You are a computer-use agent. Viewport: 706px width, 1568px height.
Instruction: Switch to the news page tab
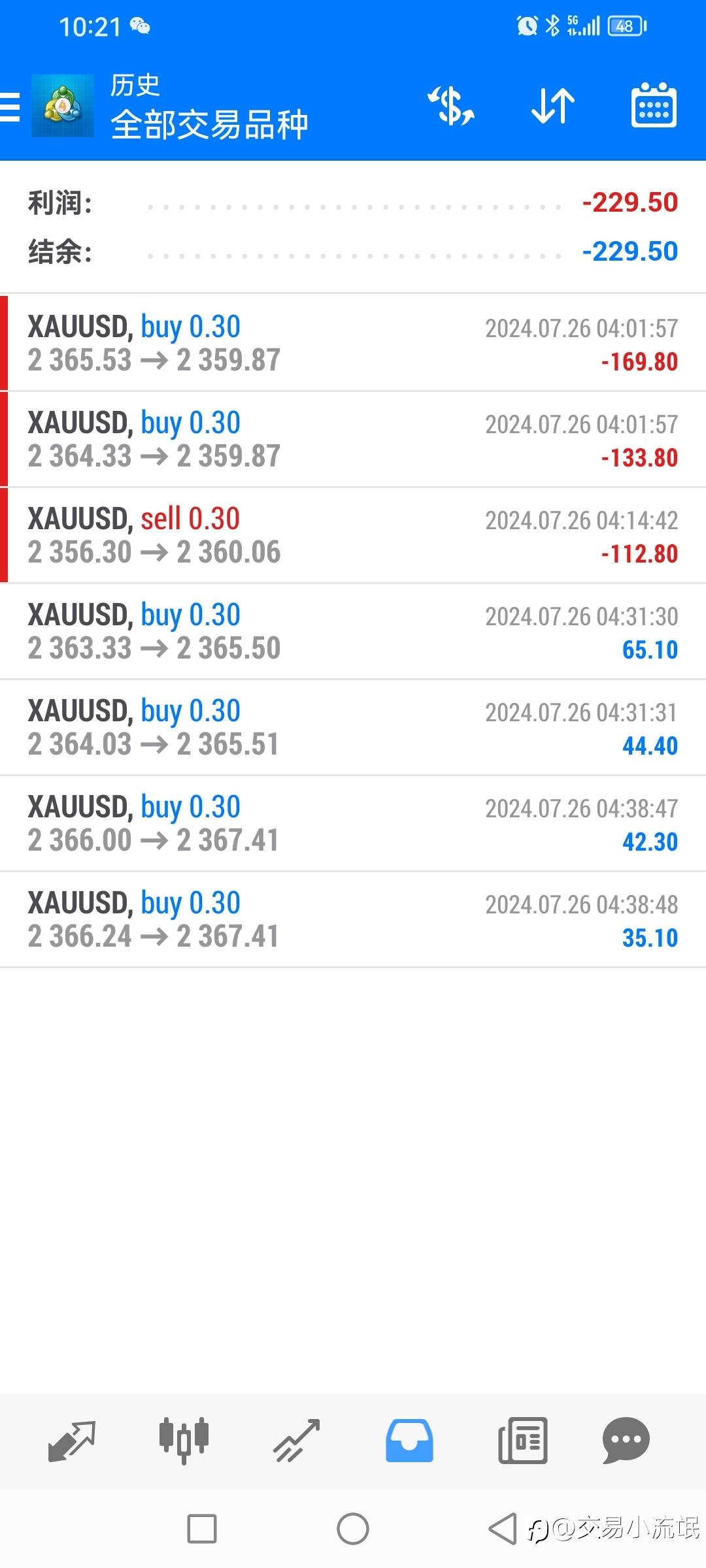click(x=522, y=1440)
